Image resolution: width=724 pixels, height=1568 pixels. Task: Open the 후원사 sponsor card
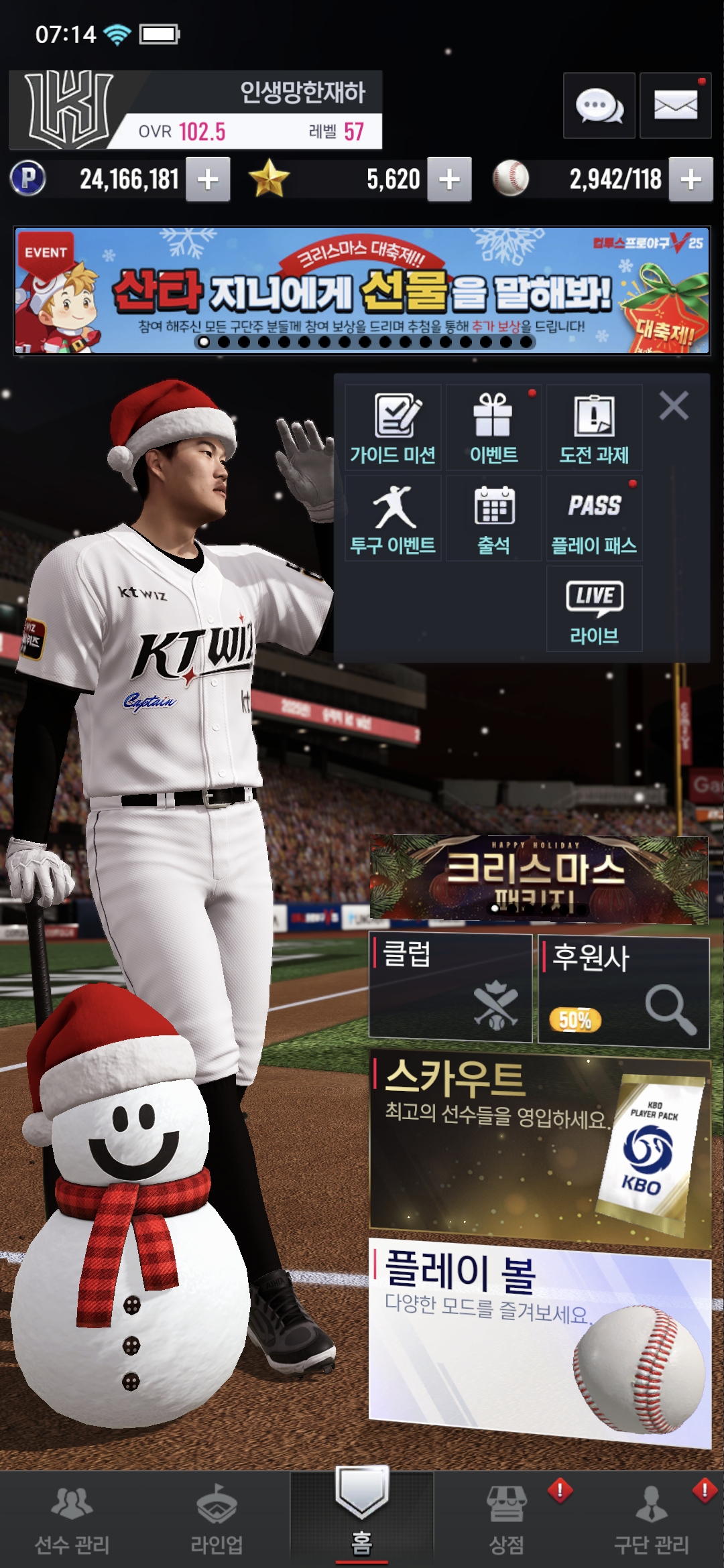(x=623, y=992)
